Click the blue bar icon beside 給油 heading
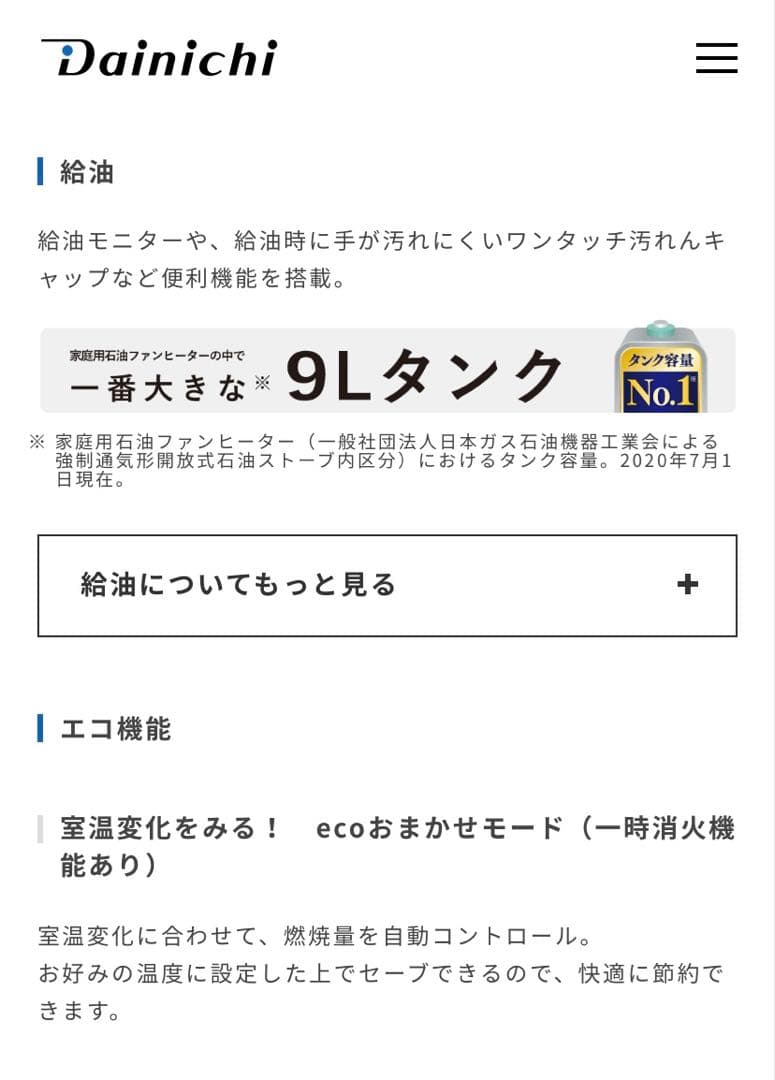 tap(40, 171)
